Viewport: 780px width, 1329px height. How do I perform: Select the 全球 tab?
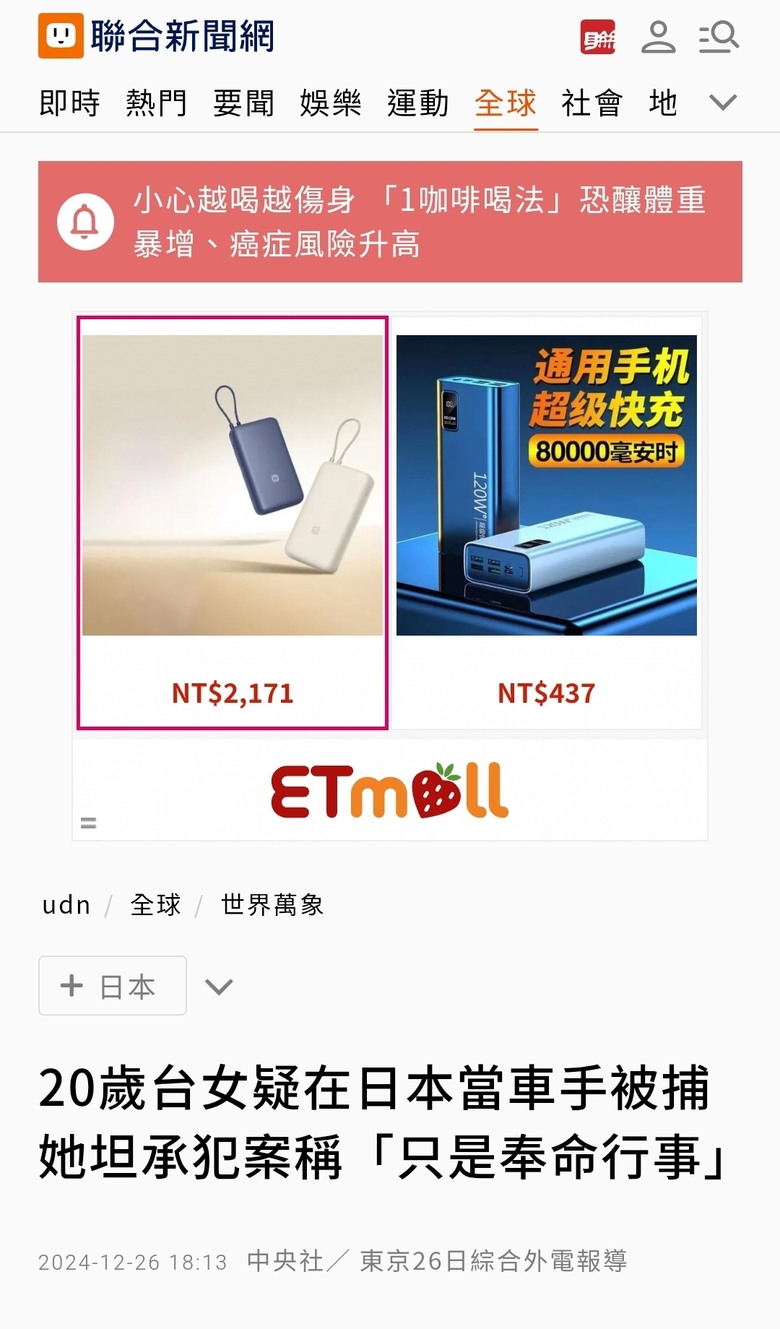click(x=506, y=103)
